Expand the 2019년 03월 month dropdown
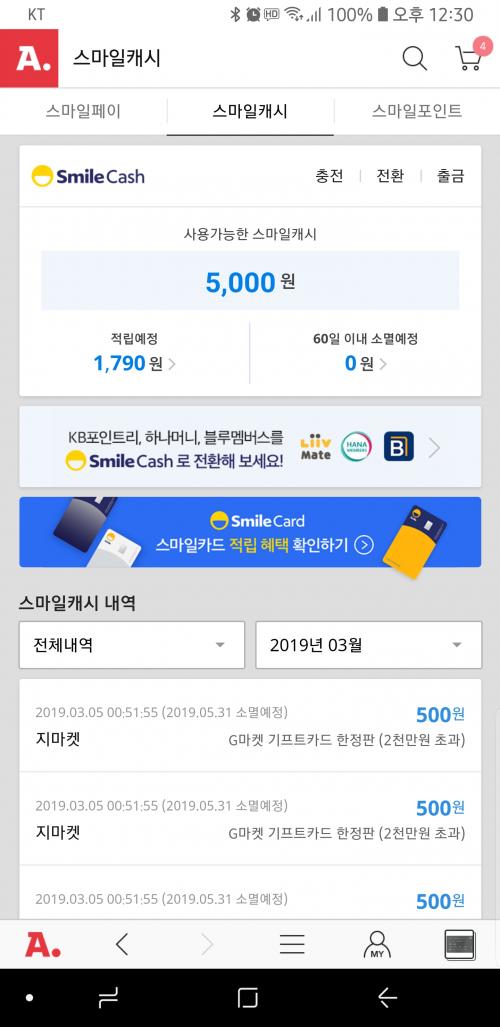Viewport: 500px width, 1027px height. [x=368, y=645]
